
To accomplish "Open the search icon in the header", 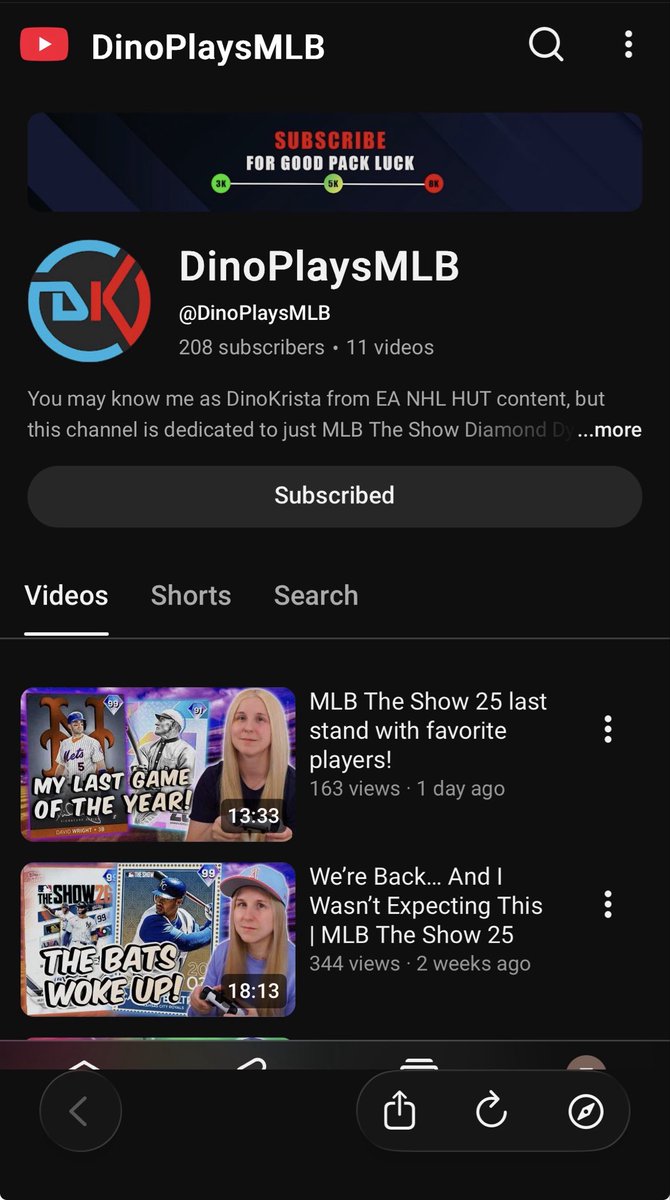I will tap(546, 44).
